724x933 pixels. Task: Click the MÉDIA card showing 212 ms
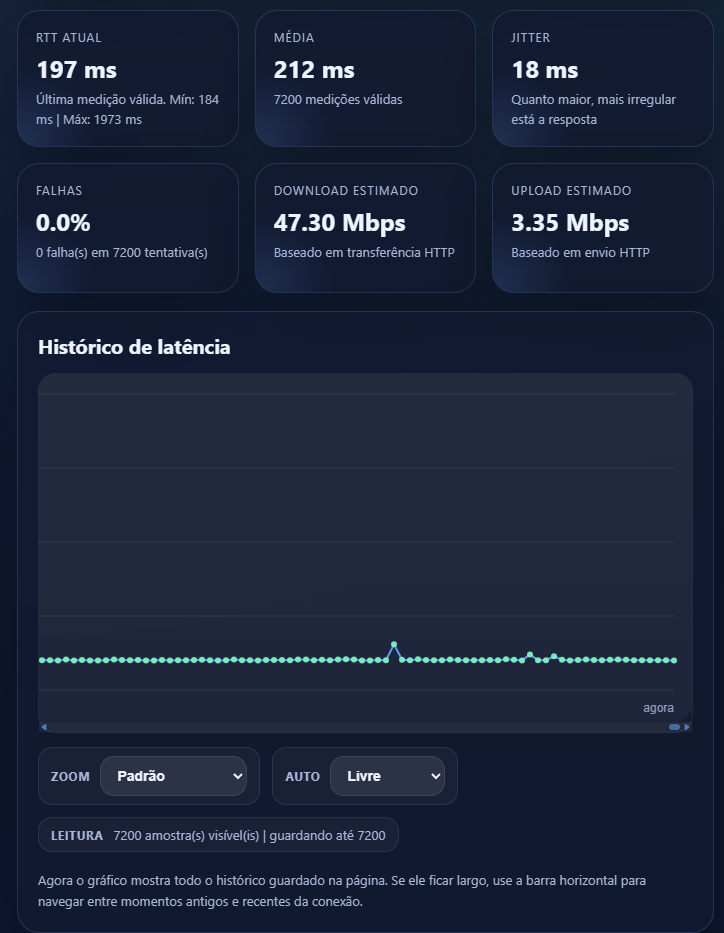pos(364,79)
